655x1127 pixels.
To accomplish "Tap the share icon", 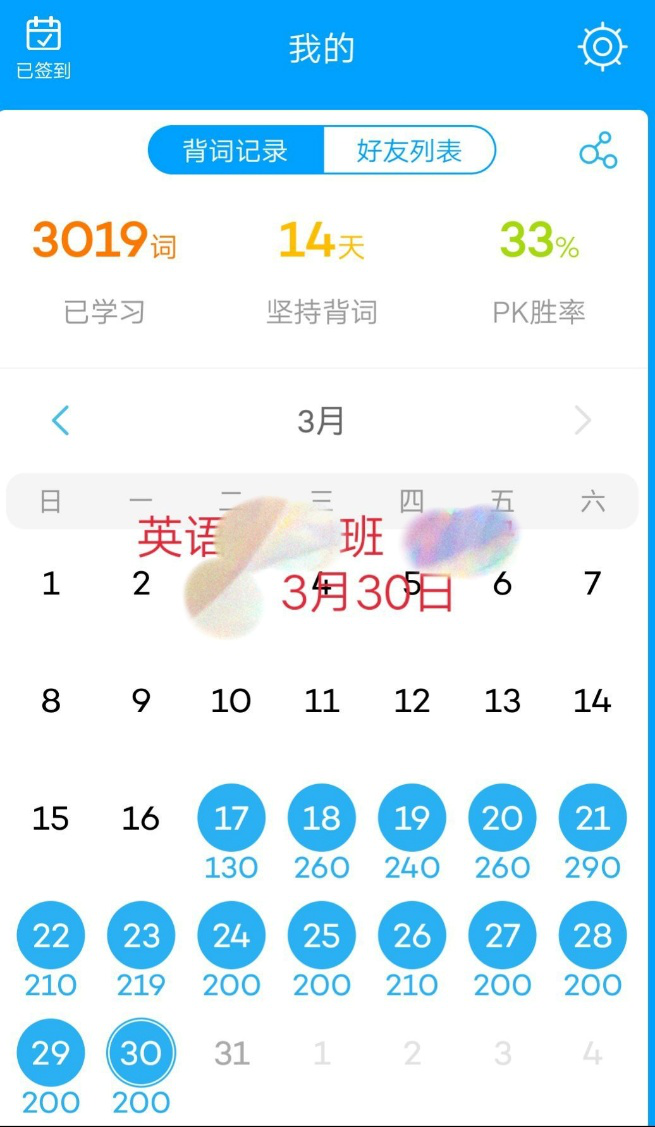I will pos(598,151).
